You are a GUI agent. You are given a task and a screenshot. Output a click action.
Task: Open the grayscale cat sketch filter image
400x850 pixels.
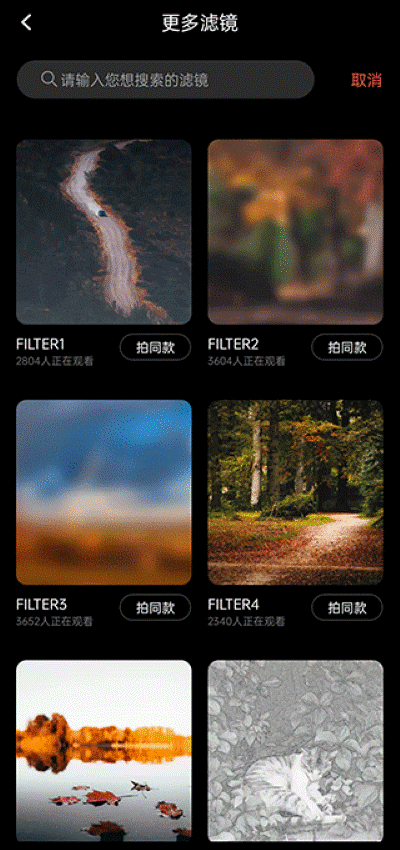[x=295, y=751]
